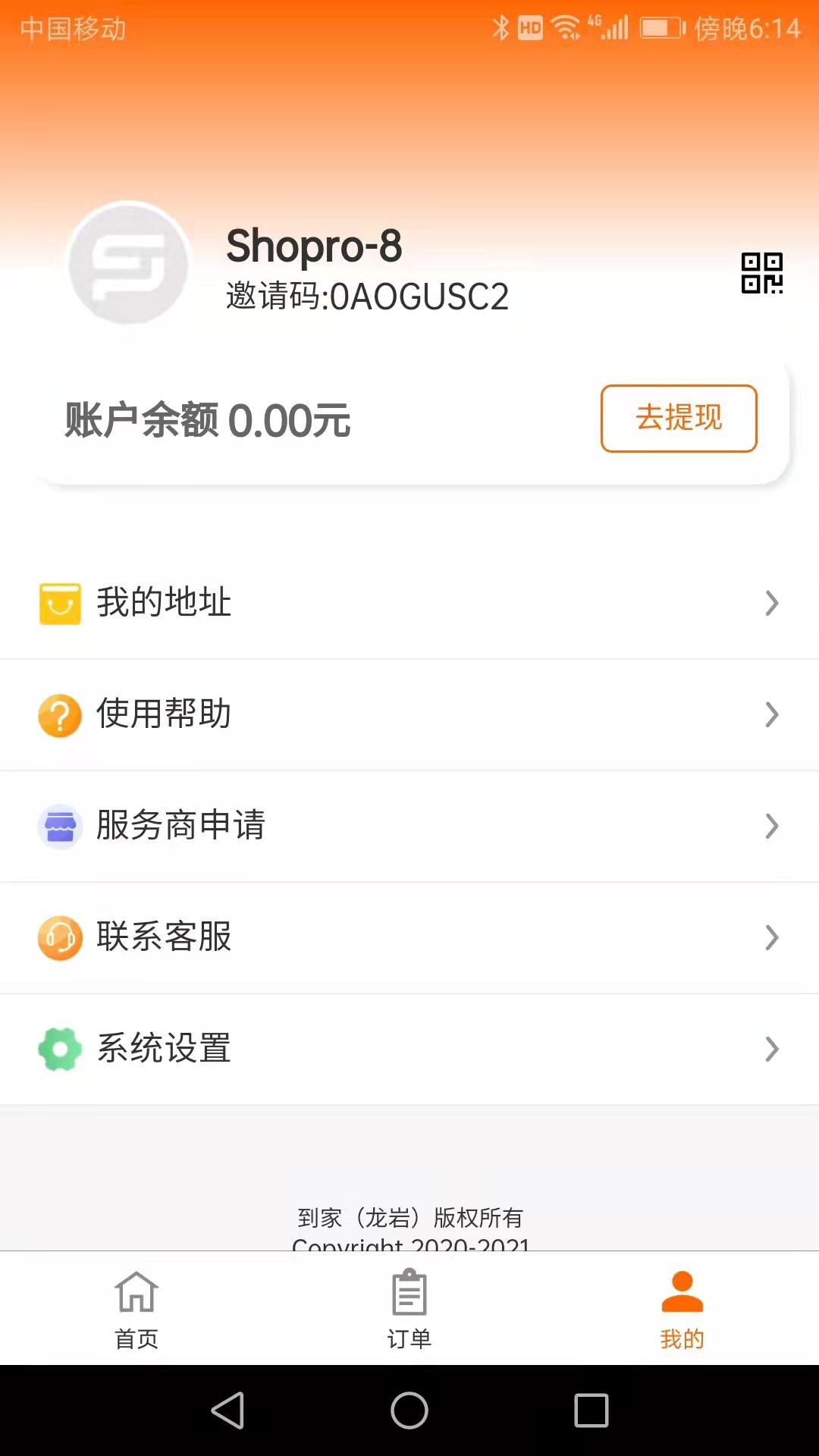Screen dimensions: 819x1456
Task: Tap the system back button
Action: coord(227,1410)
